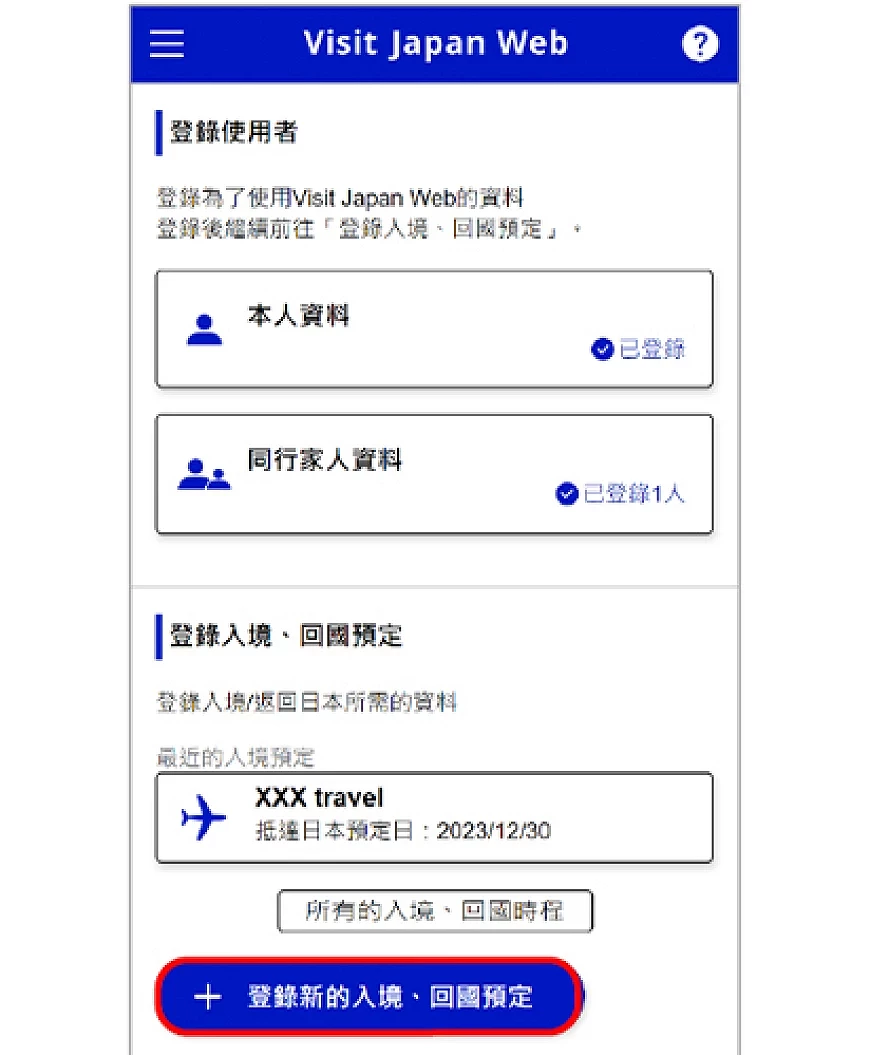This screenshot has width=870, height=1055.
Task: Open the 同行家人資料 card
Action: click(434, 474)
